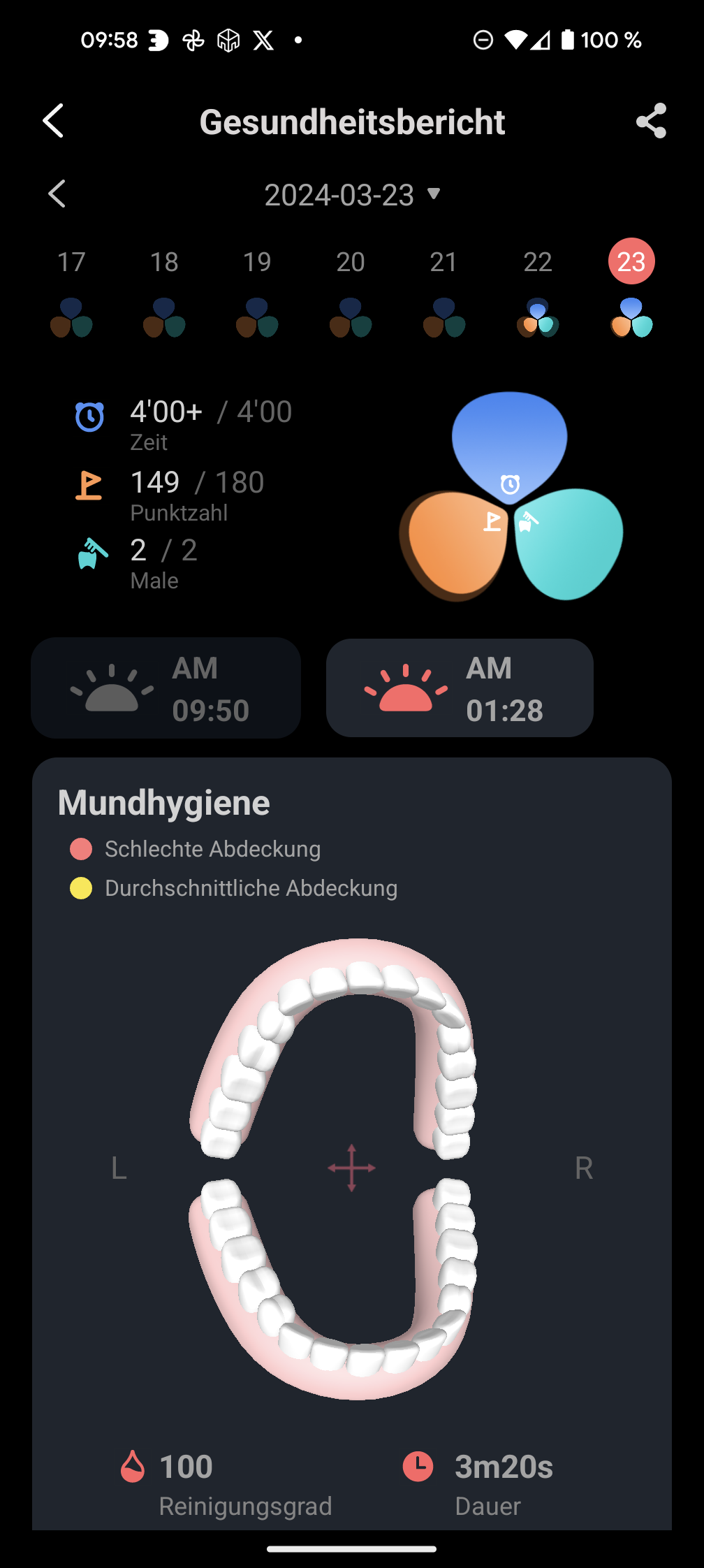Show the AM 09:50 brushing session
The image size is (704, 1568).
point(166,688)
